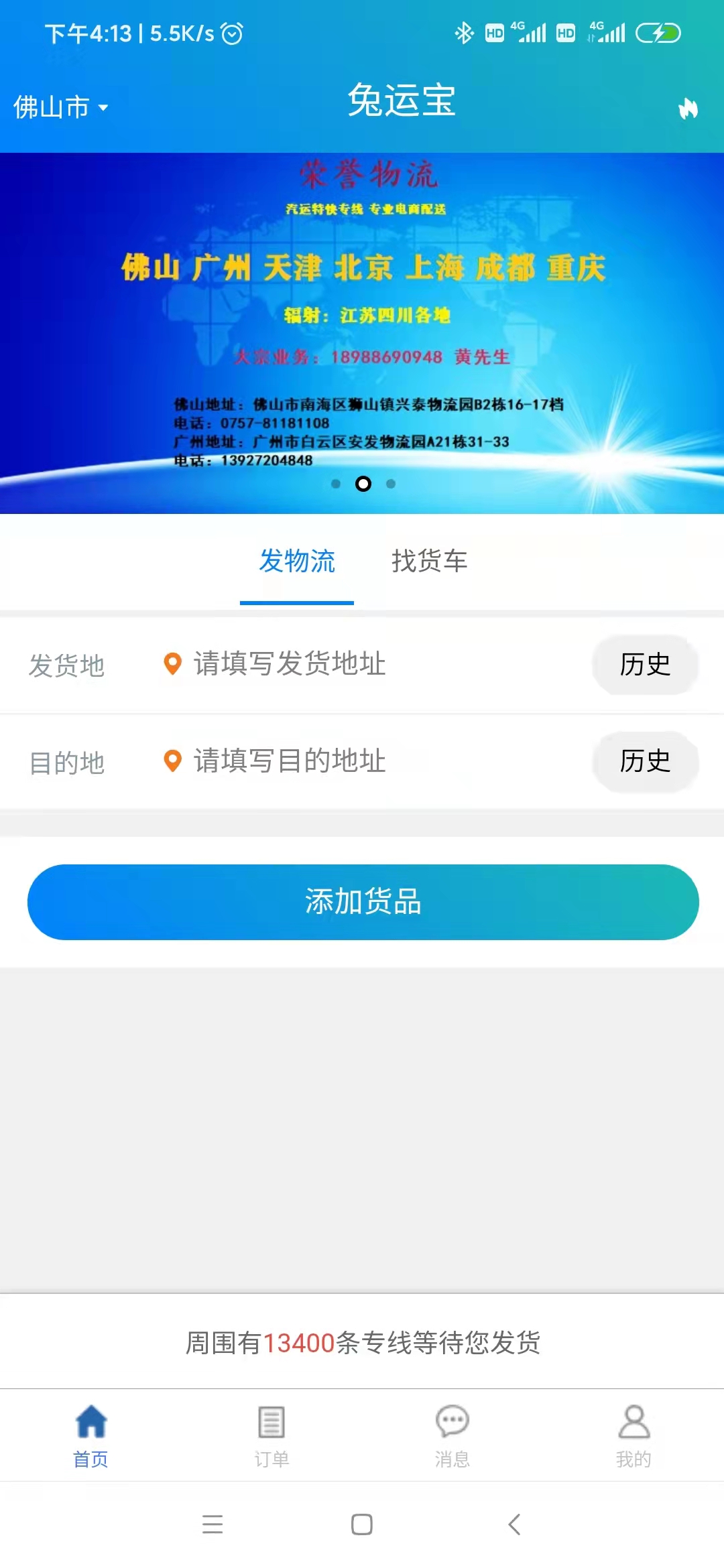View 历史 for the 目的地 address
The width and height of the screenshot is (724, 1568).
click(645, 761)
